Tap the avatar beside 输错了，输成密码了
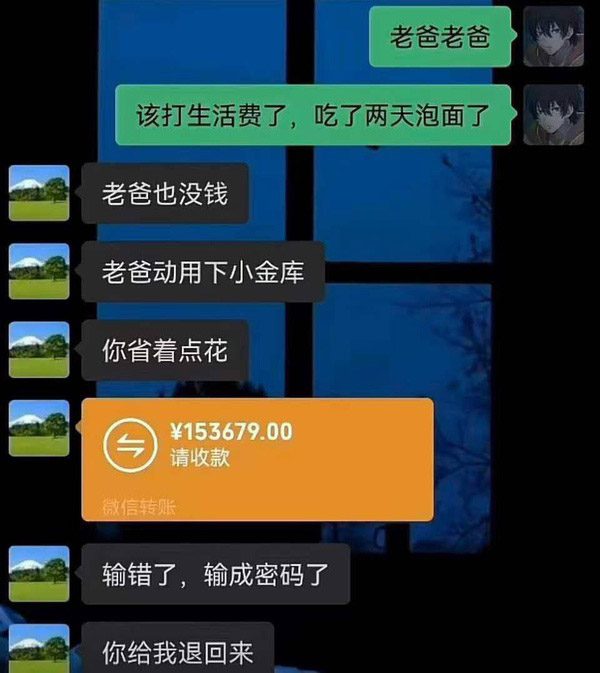The width and height of the screenshot is (600, 673). (x=39, y=574)
